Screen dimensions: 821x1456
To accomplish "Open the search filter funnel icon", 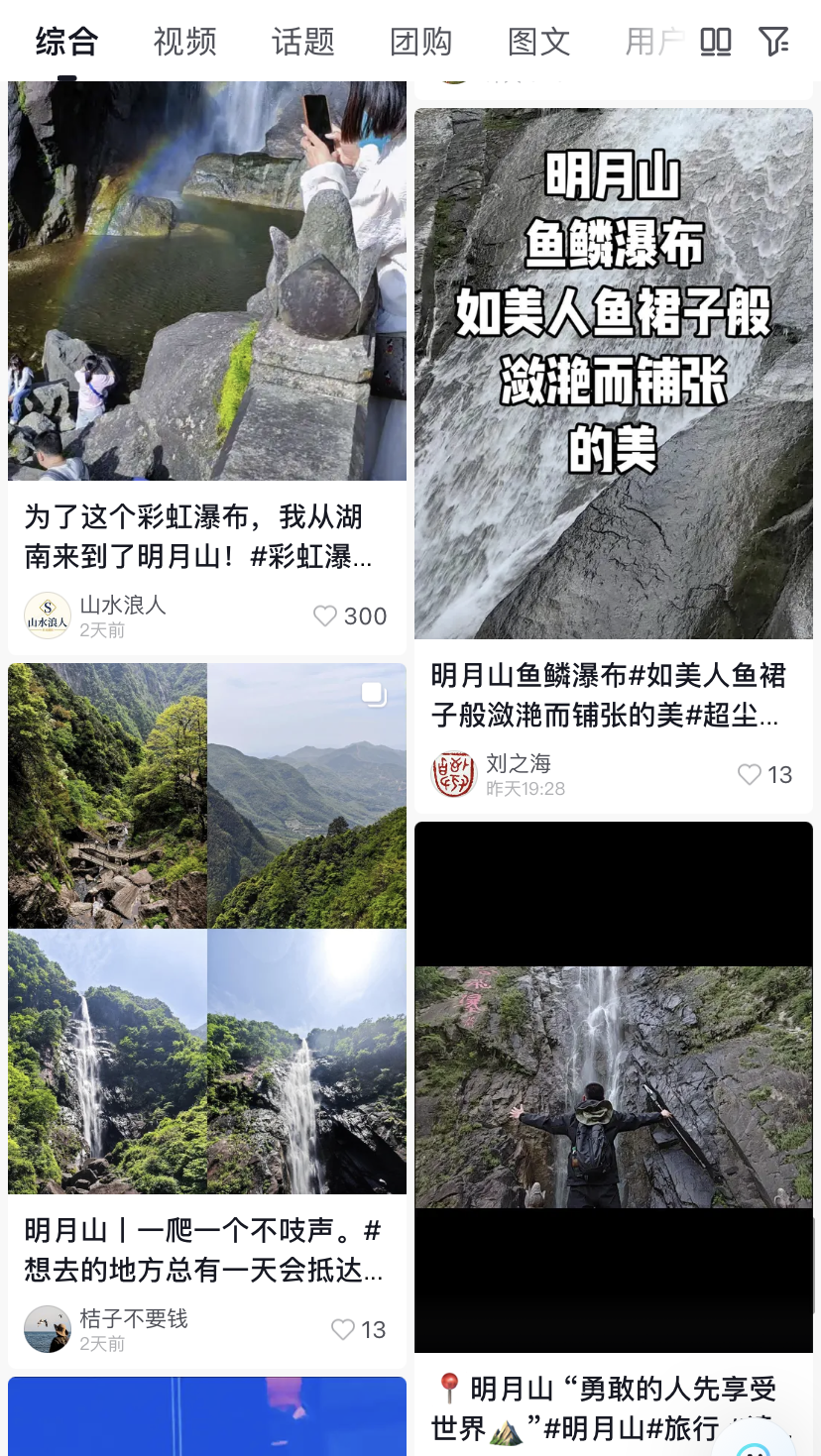I will coord(774,42).
